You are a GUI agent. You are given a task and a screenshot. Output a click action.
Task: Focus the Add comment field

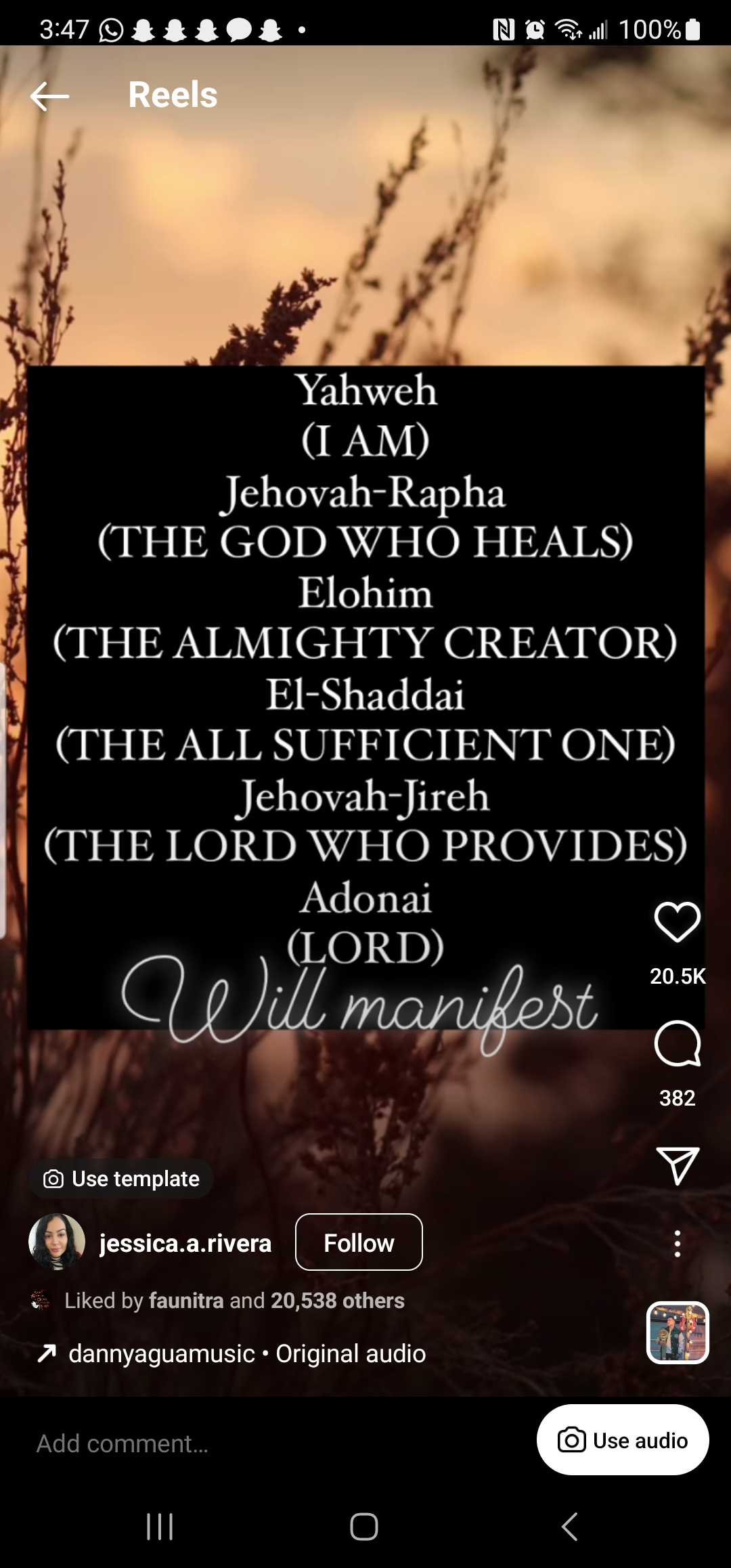(x=203, y=1443)
